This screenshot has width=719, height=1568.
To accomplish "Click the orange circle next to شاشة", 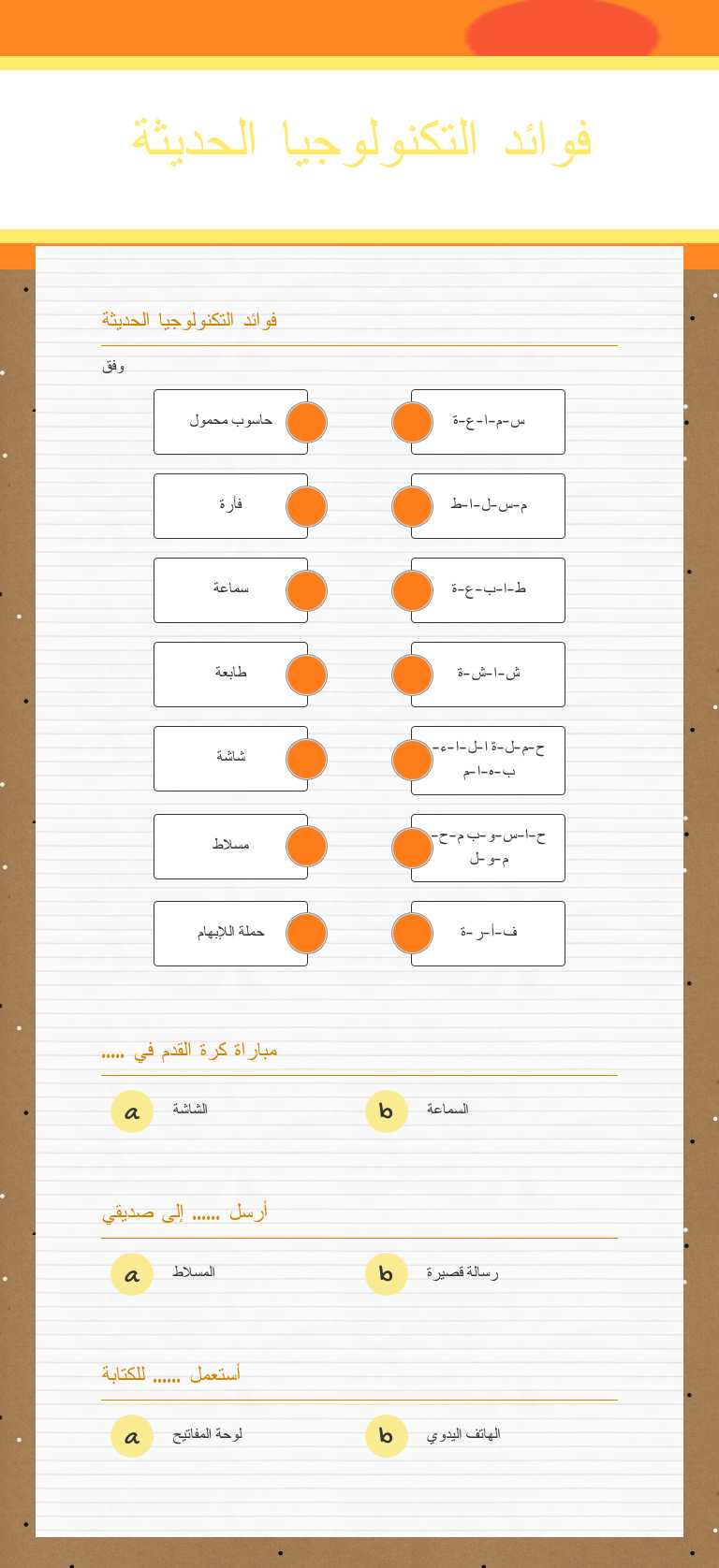I will (306, 759).
